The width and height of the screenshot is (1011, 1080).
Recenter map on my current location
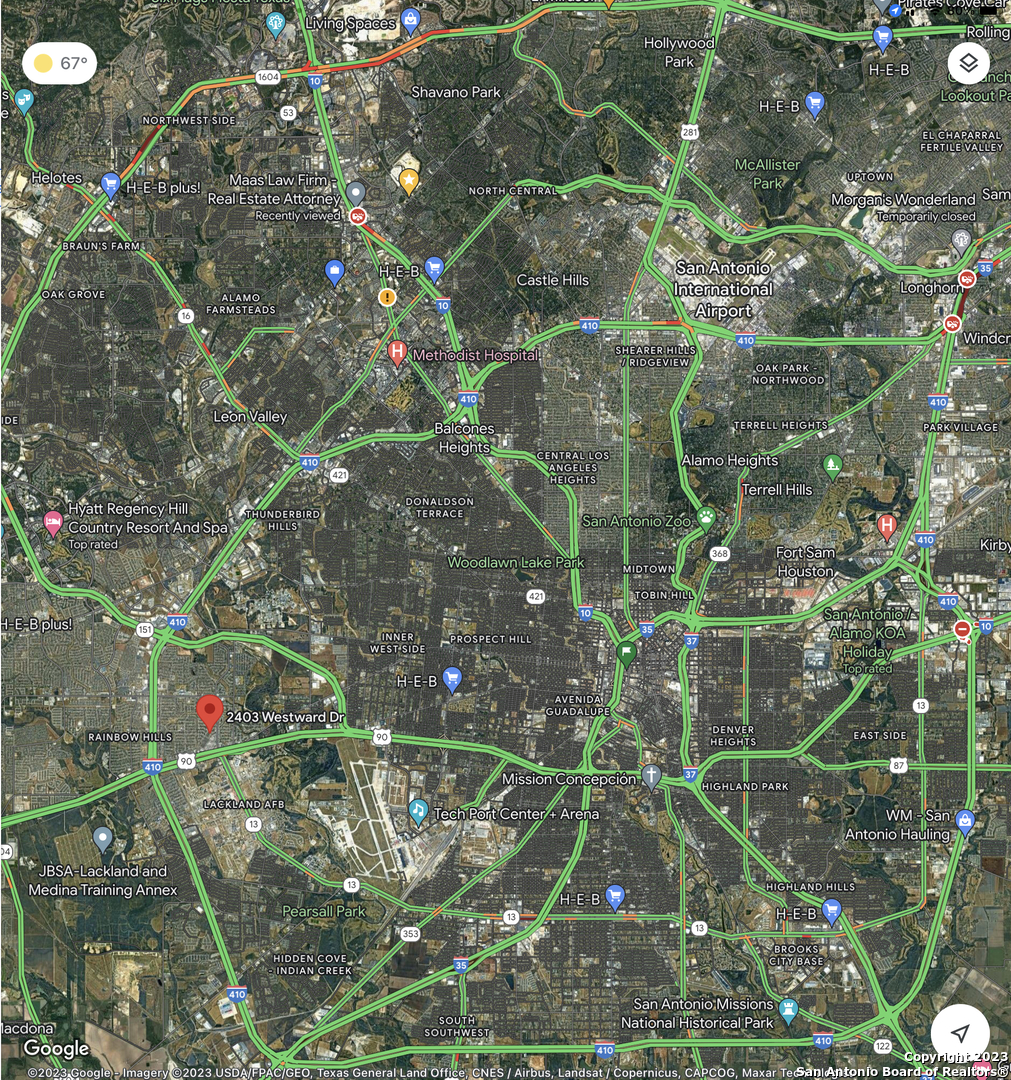960,1033
